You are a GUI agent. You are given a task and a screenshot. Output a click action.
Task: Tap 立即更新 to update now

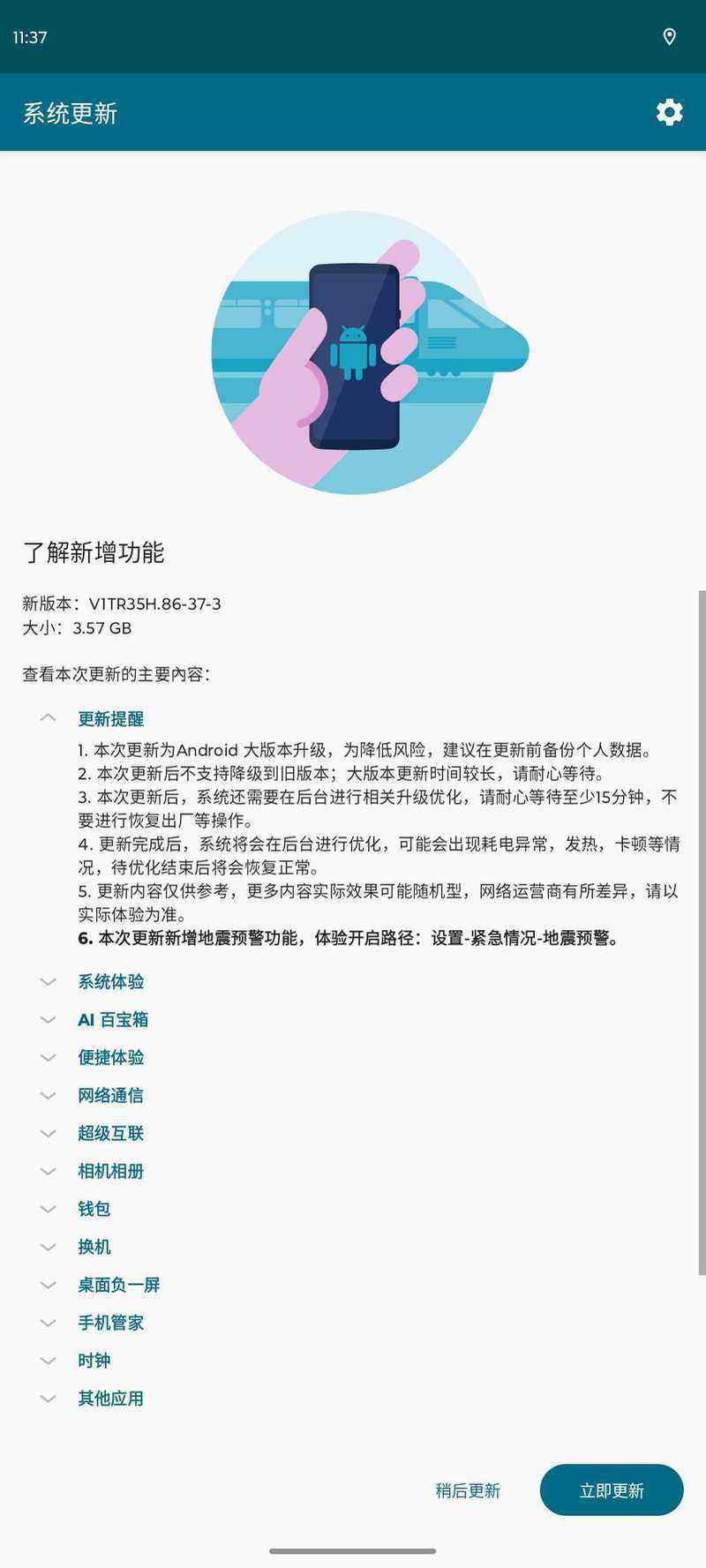pos(612,1490)
